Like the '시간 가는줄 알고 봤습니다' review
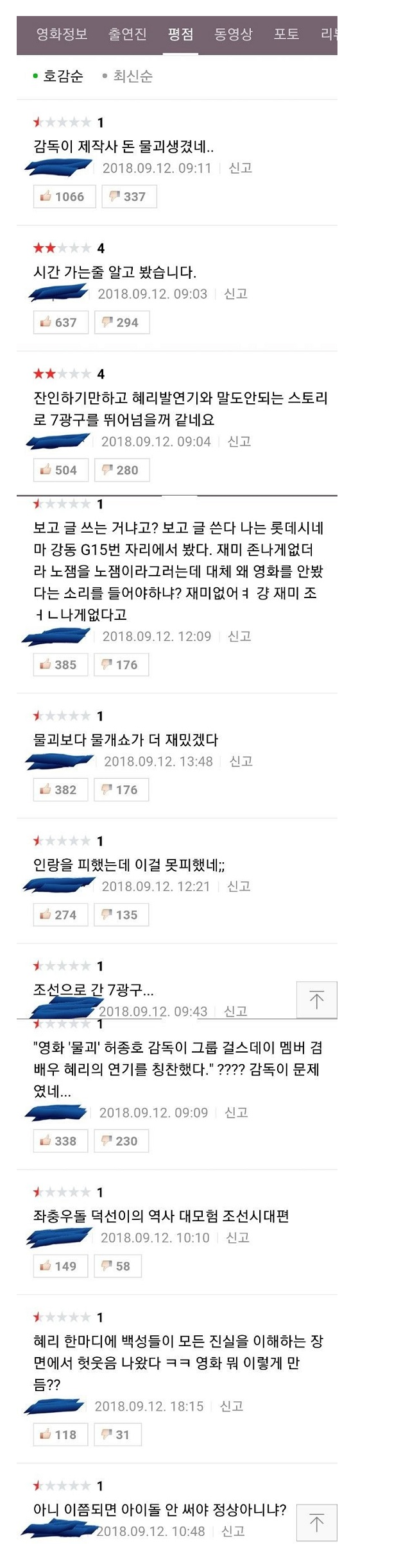This screenshot has width=401, height=1568. point(60,322)
